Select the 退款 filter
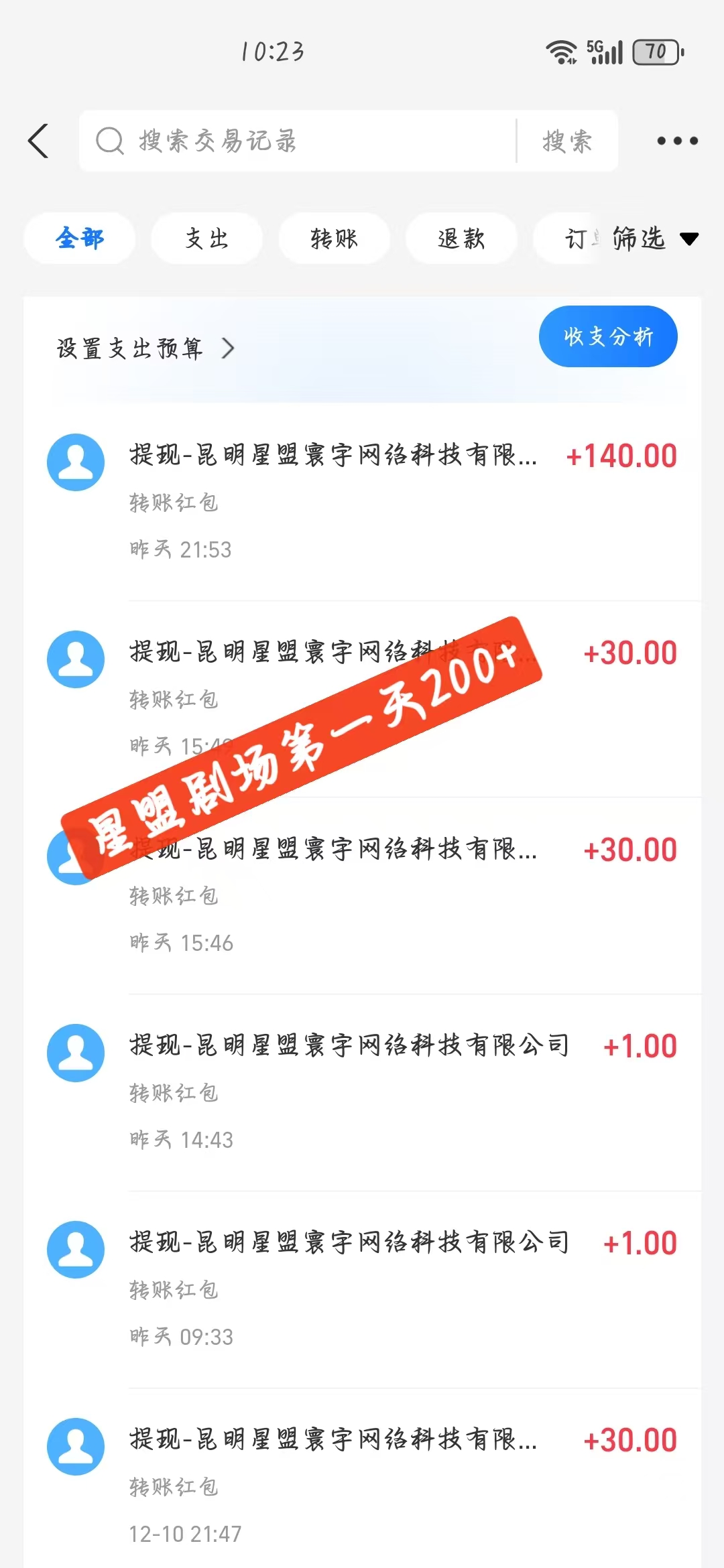Viewport: 724px width, 1568px height. point(461,238)
